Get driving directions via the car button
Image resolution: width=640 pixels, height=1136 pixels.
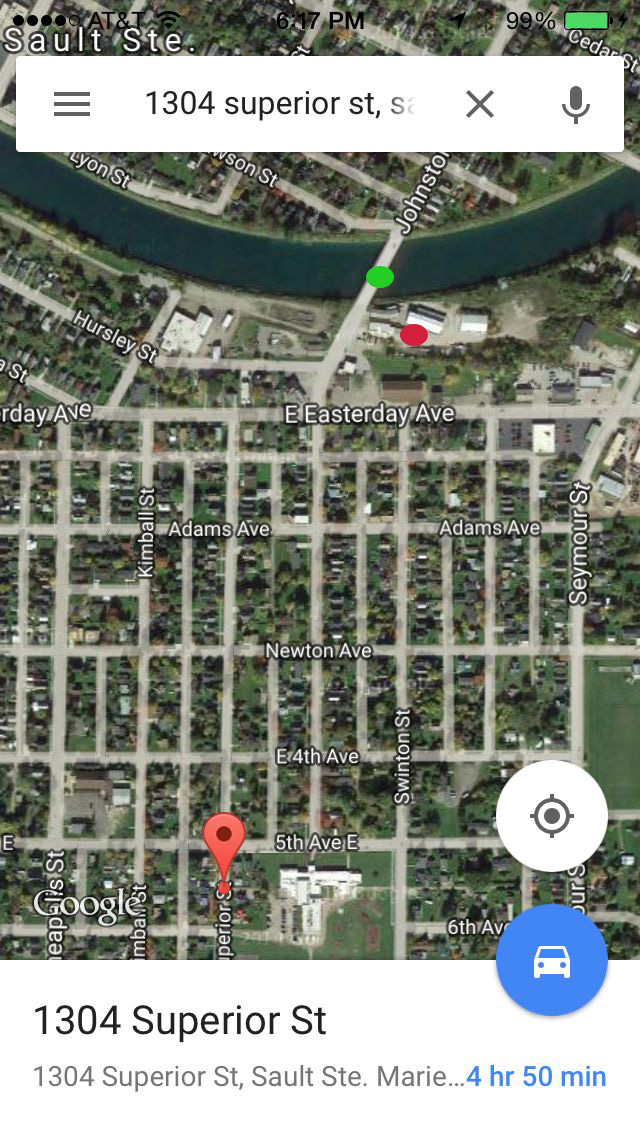coord(552,960)
